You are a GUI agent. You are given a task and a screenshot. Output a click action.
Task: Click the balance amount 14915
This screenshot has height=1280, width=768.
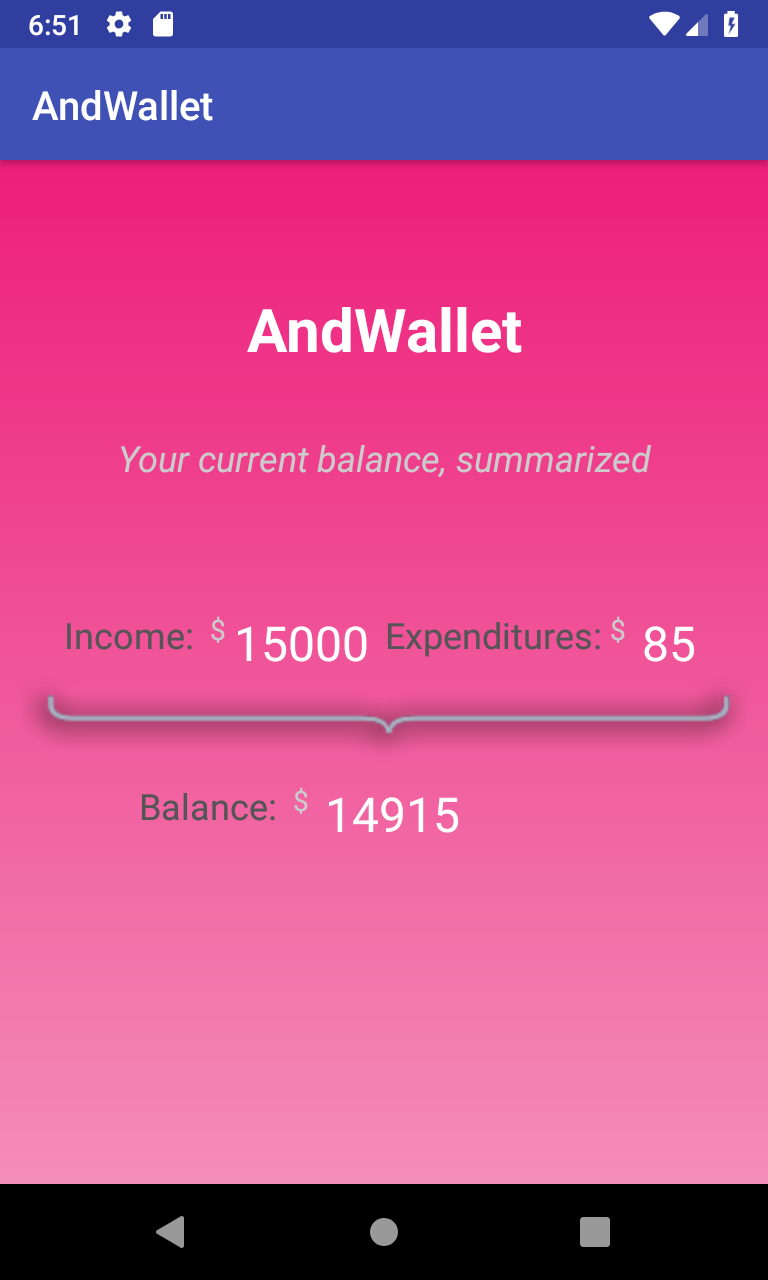[x=395, y=815]
